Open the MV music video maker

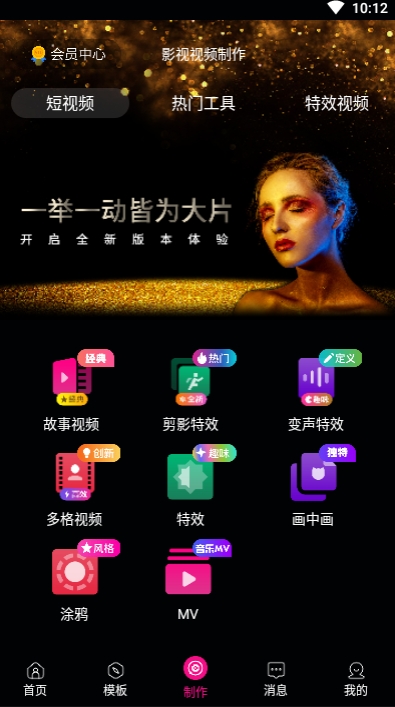click(x=188, y=582)
